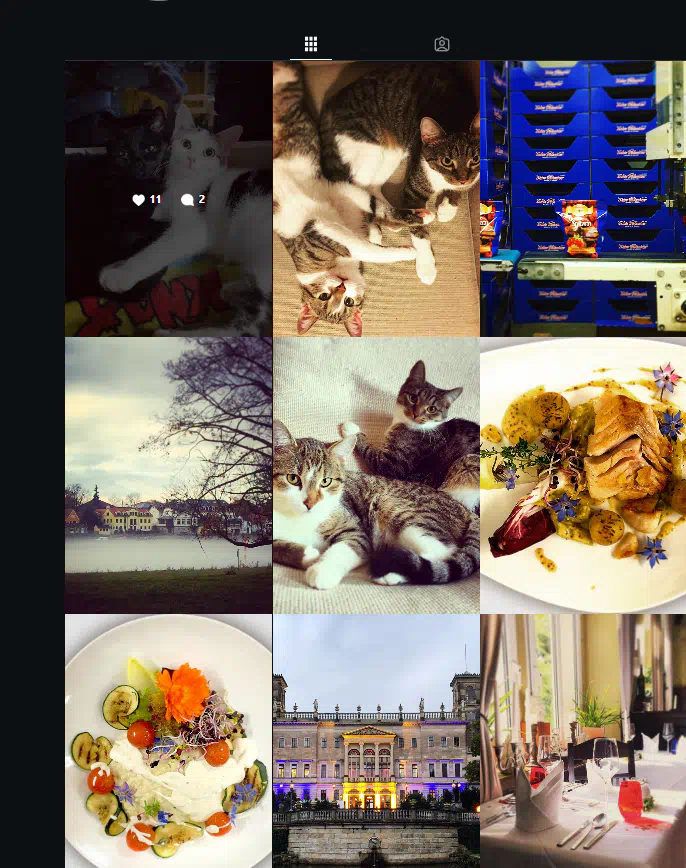This screenshot has width=686, height=868.
Task: Switch to the posts grid tab
Action: 311,44
